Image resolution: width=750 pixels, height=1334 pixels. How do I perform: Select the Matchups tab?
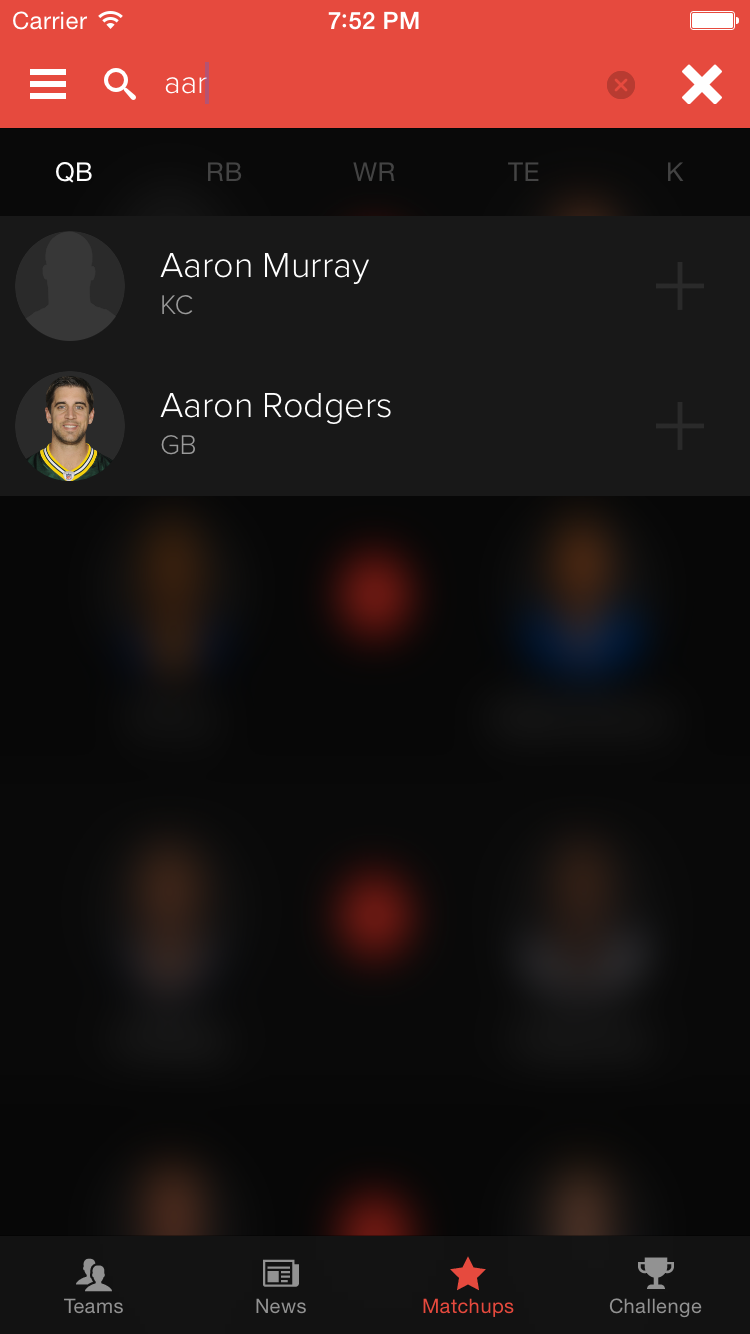[468, 1286]
